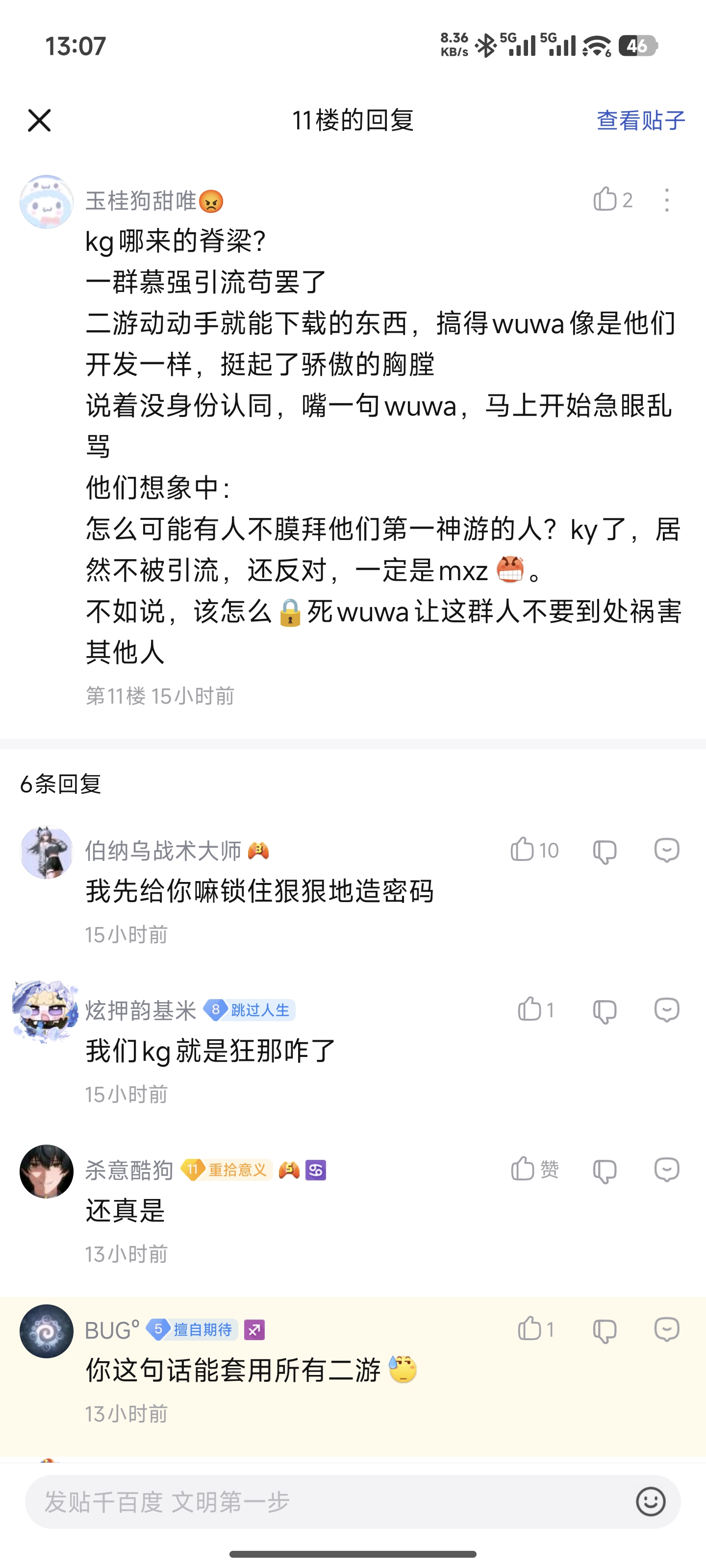Open the emoji picker in the comment box
This screenshot has width=706, height=1568.
point(651,1502)
